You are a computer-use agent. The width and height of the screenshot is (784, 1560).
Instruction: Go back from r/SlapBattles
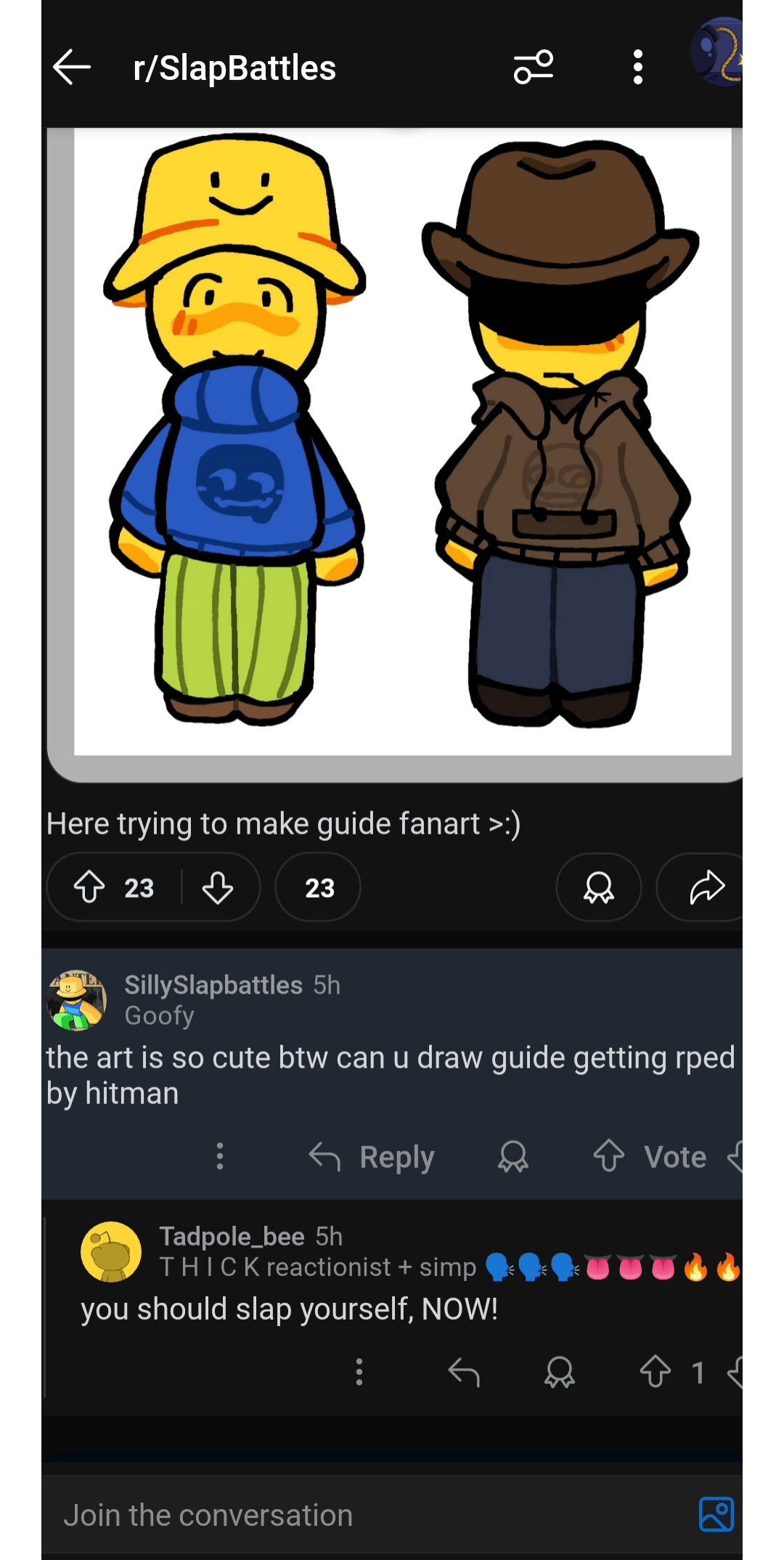(x=72, y=68)
